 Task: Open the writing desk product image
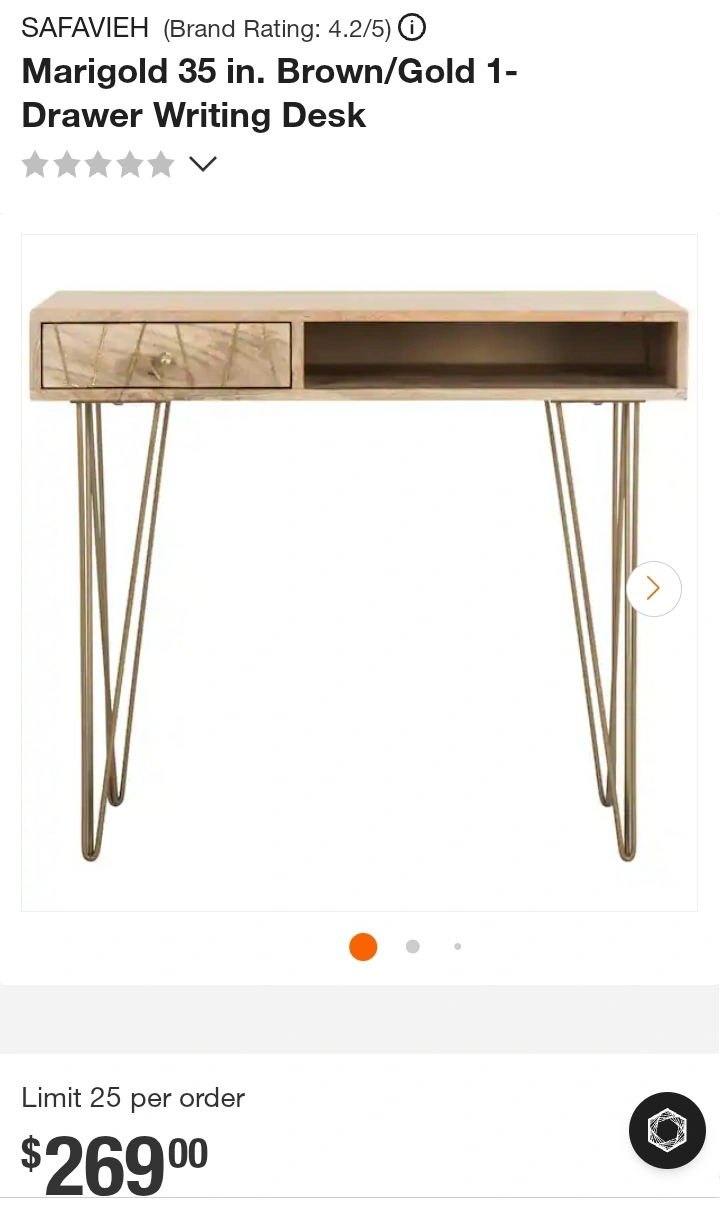[359, 573]
